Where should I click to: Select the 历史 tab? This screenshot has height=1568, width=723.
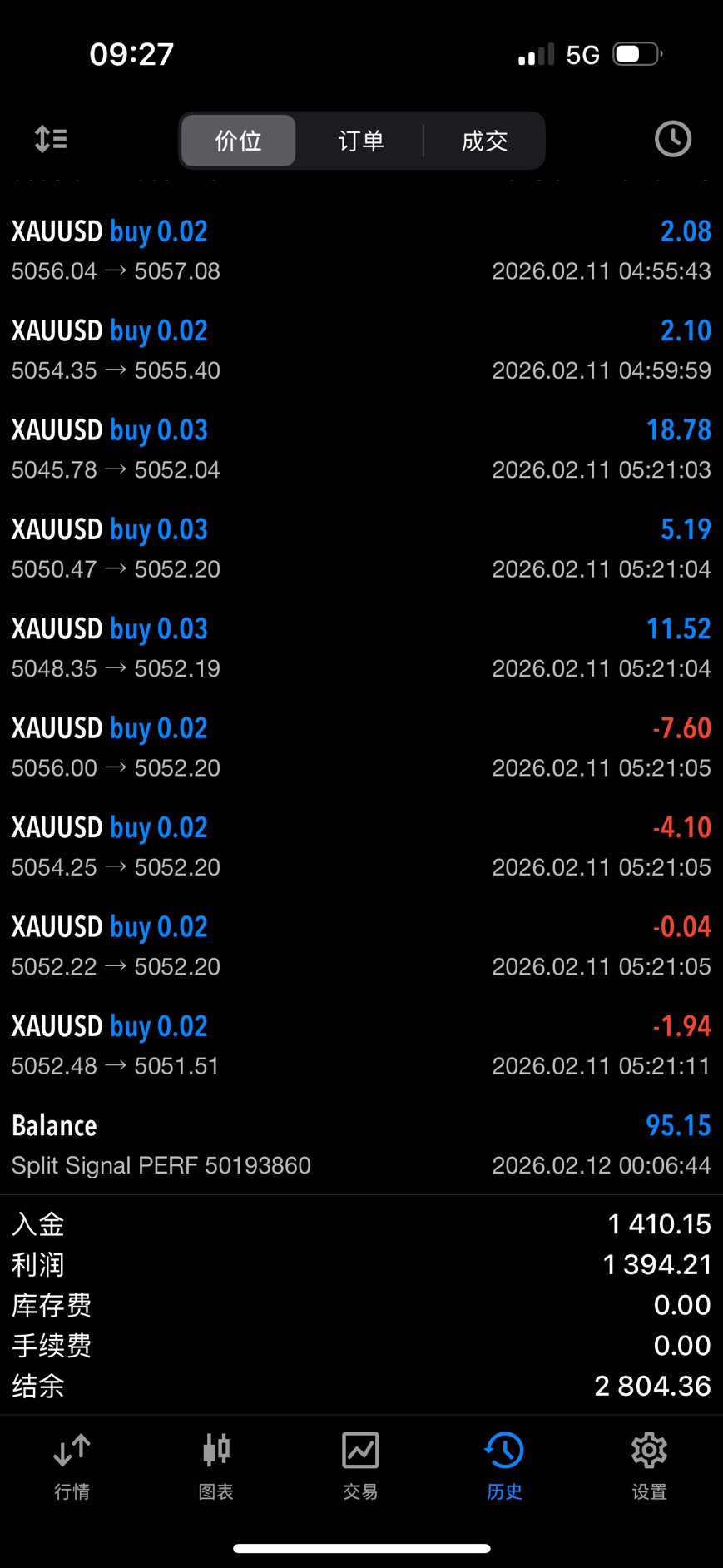click(x=504, y=1466)
